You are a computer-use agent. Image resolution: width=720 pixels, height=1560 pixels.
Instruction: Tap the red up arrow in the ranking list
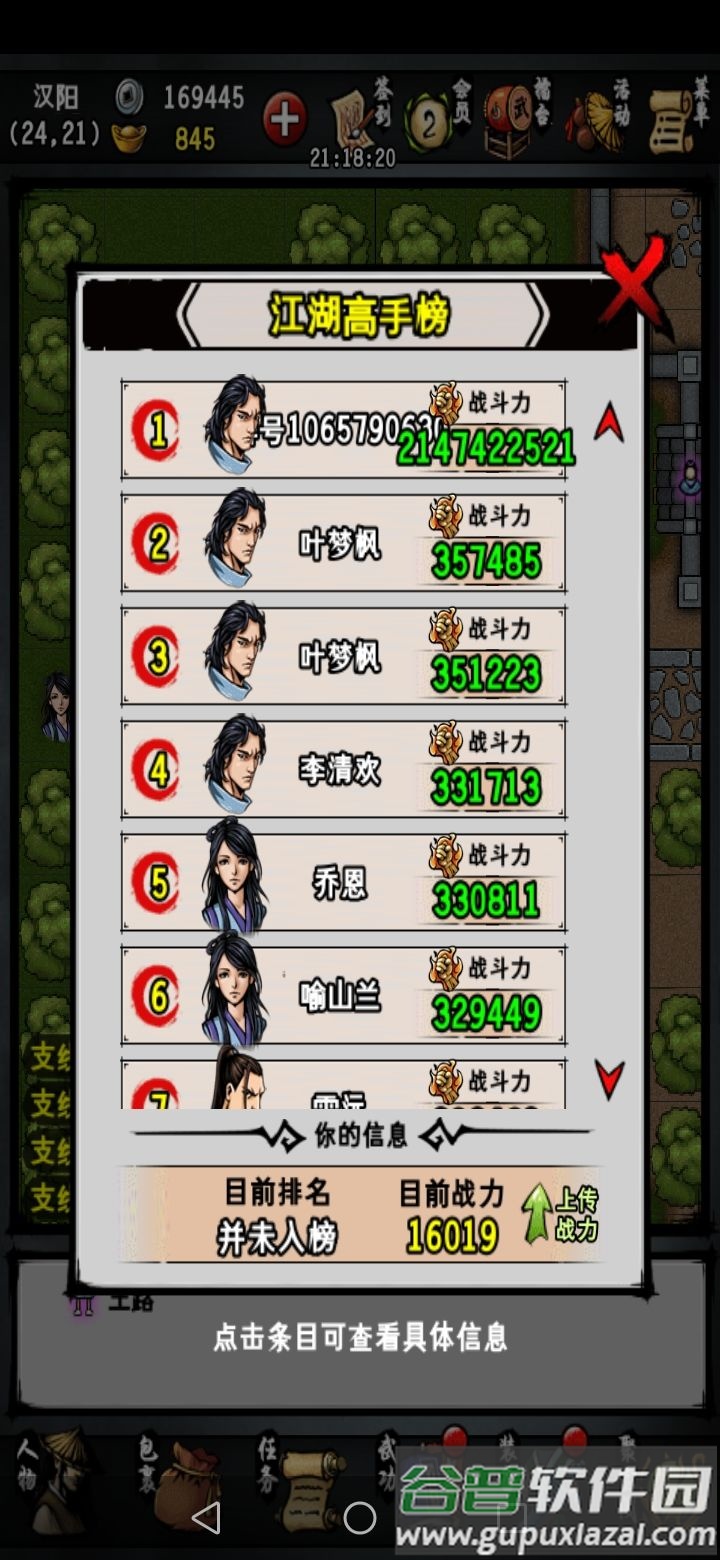coord(609,423)
